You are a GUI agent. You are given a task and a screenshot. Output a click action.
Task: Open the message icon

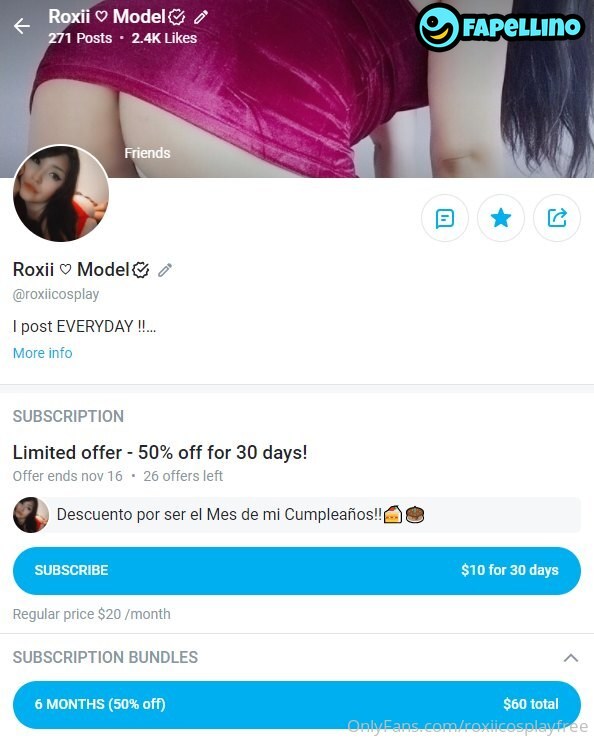point(445,218)
